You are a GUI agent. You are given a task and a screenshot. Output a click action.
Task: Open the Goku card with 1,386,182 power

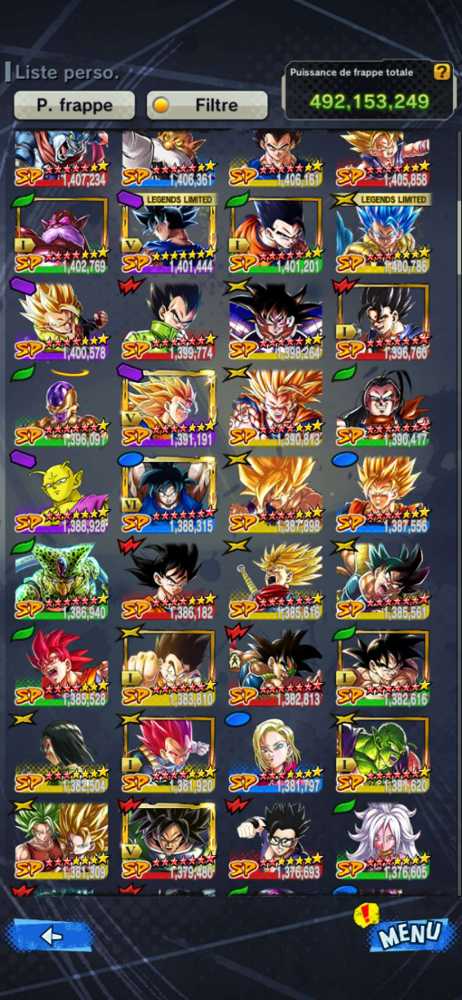coord(168,581)
